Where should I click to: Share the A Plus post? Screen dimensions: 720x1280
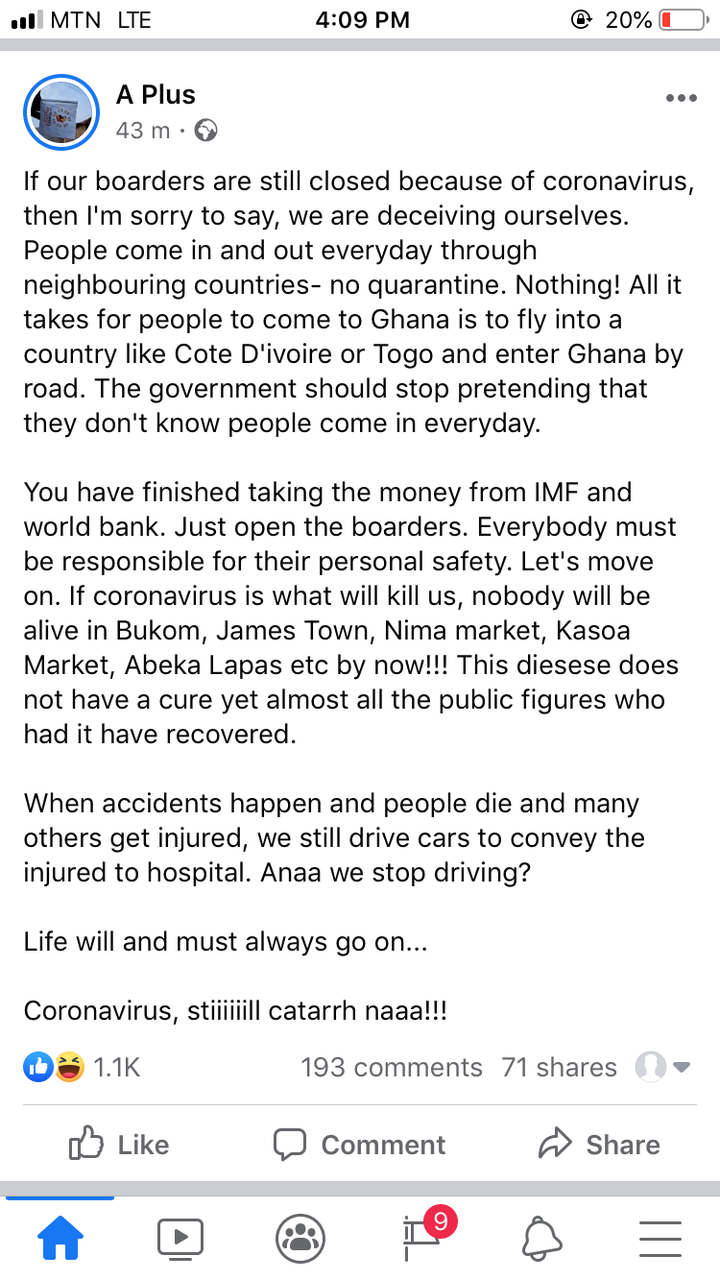pyautogui.click(x=599, y=1144)
